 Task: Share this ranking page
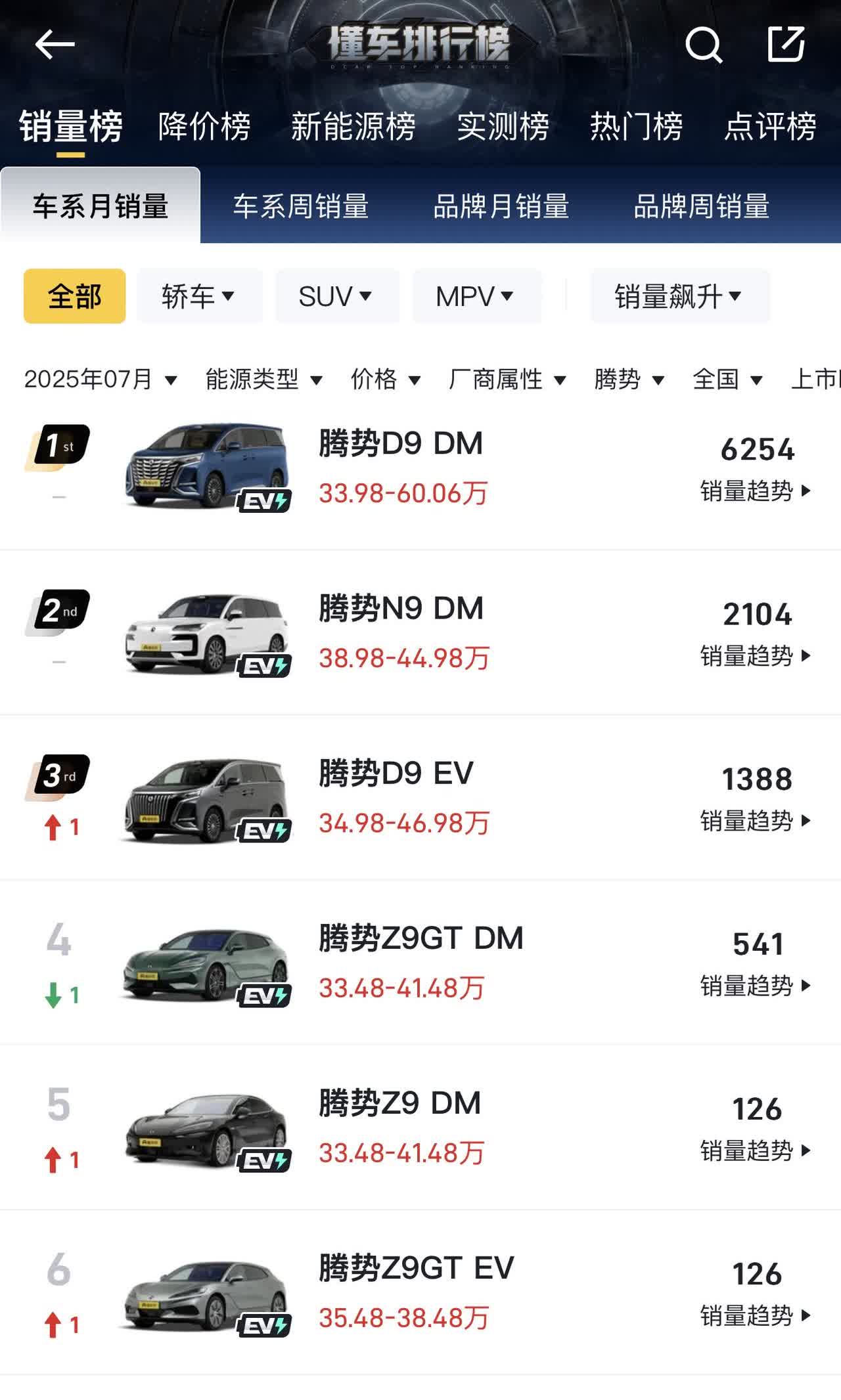coord(786,45)
